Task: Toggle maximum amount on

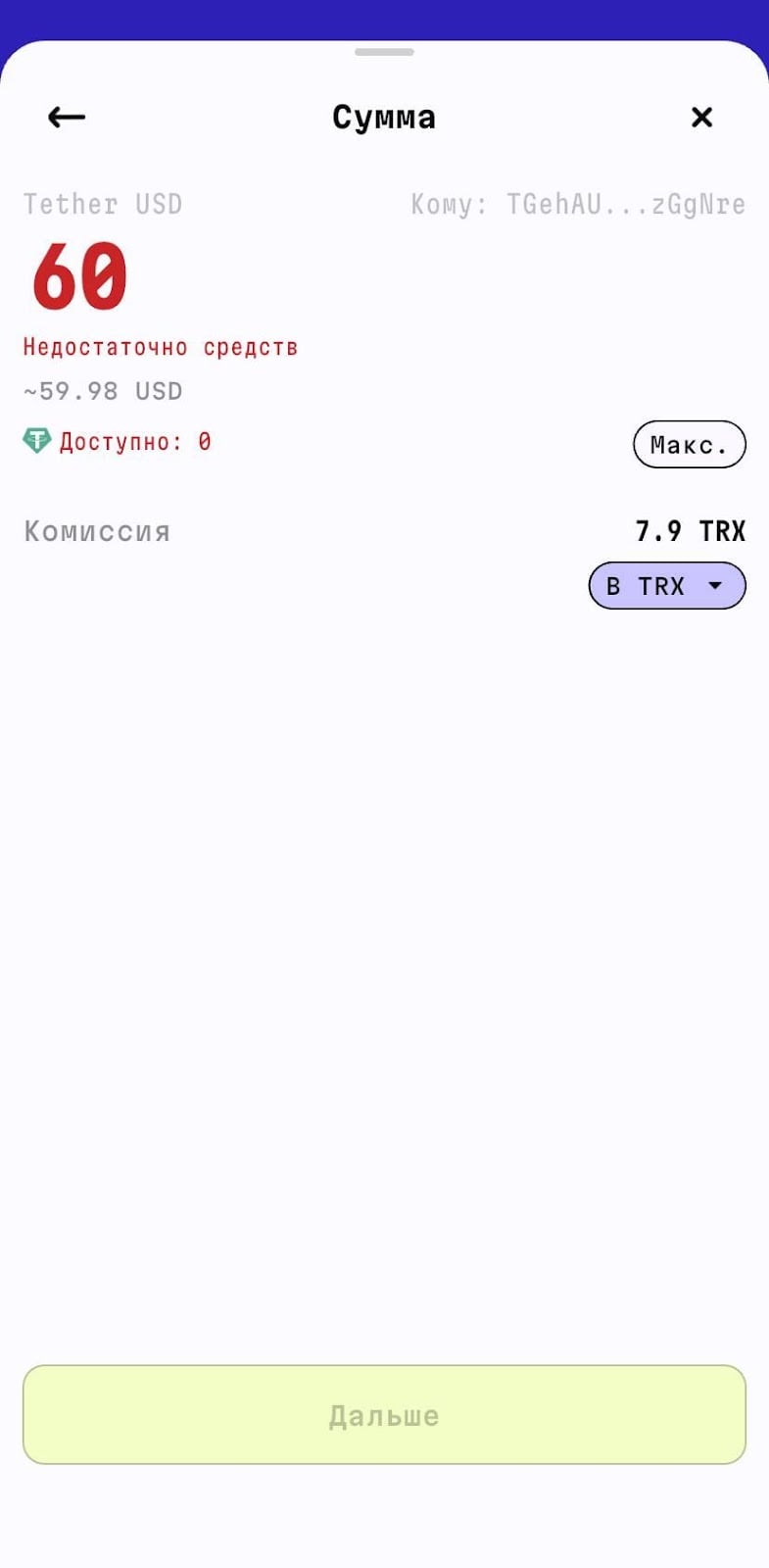Action: pos(689,444)
